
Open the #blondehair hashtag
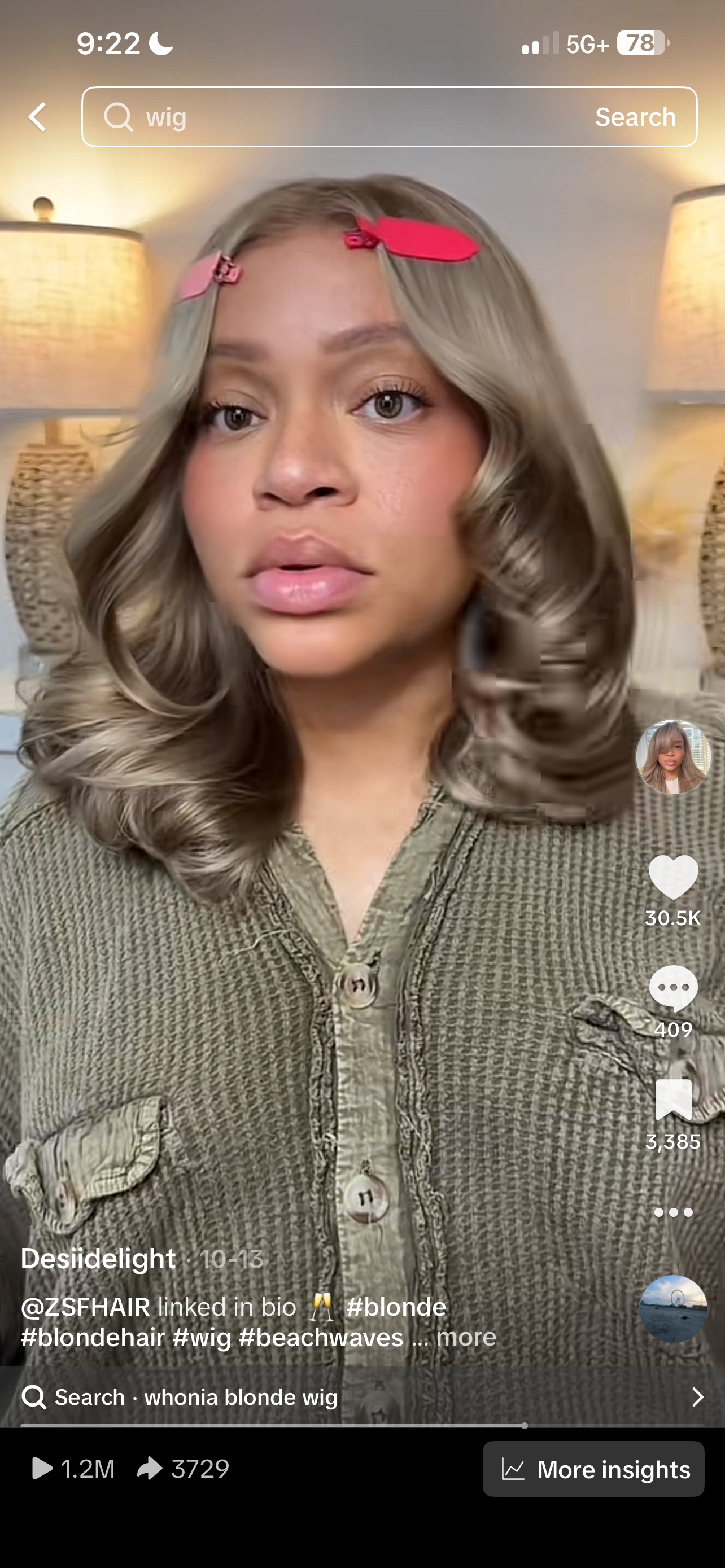93,1337
